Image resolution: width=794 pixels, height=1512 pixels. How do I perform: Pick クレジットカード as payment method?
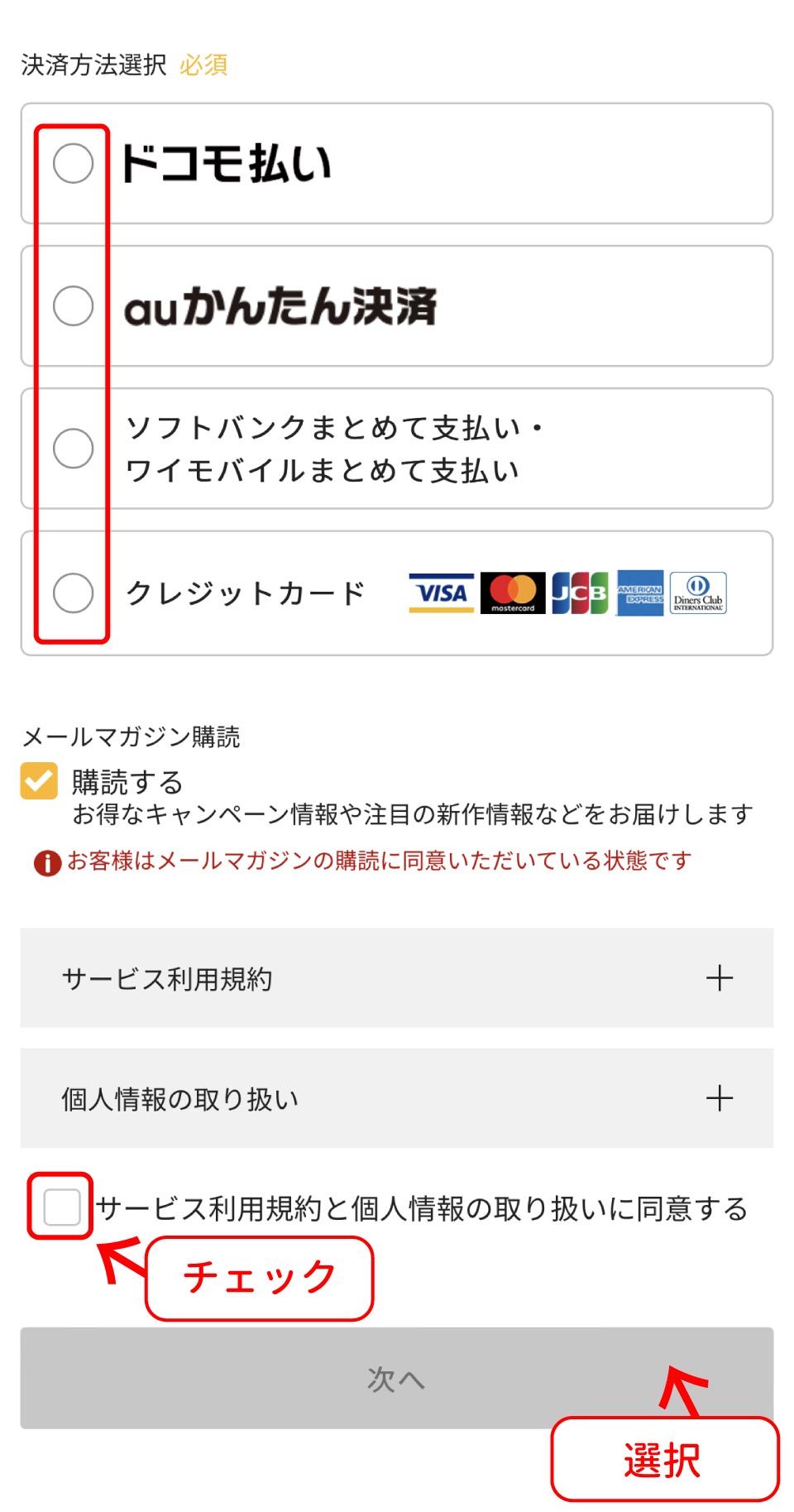(x=73, y=593)
